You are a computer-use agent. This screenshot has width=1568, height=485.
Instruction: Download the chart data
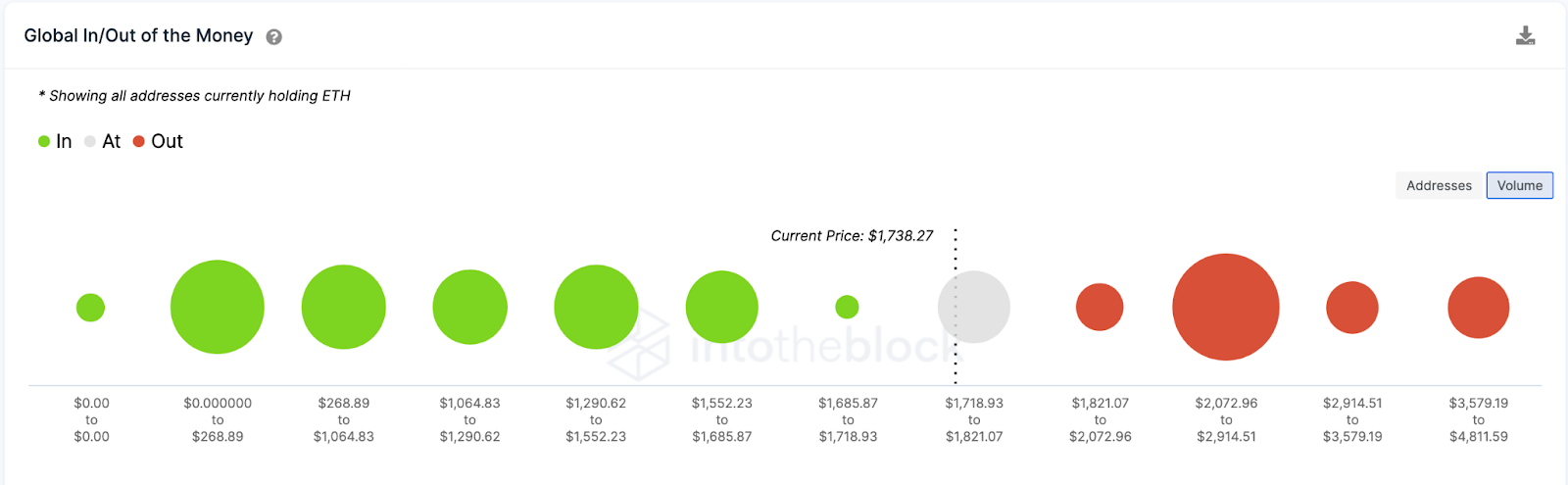click(1525, 36)
